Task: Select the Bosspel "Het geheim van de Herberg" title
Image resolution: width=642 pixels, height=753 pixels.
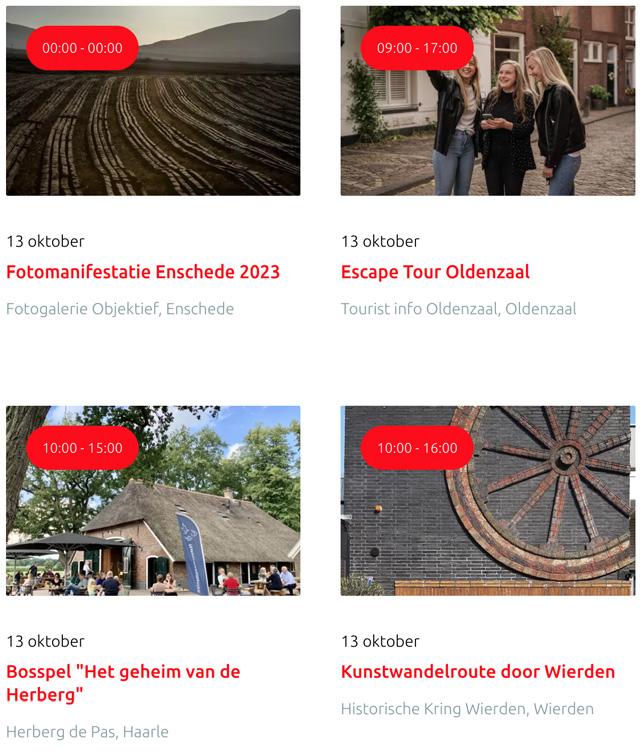Action: click(x=123, y=683)
